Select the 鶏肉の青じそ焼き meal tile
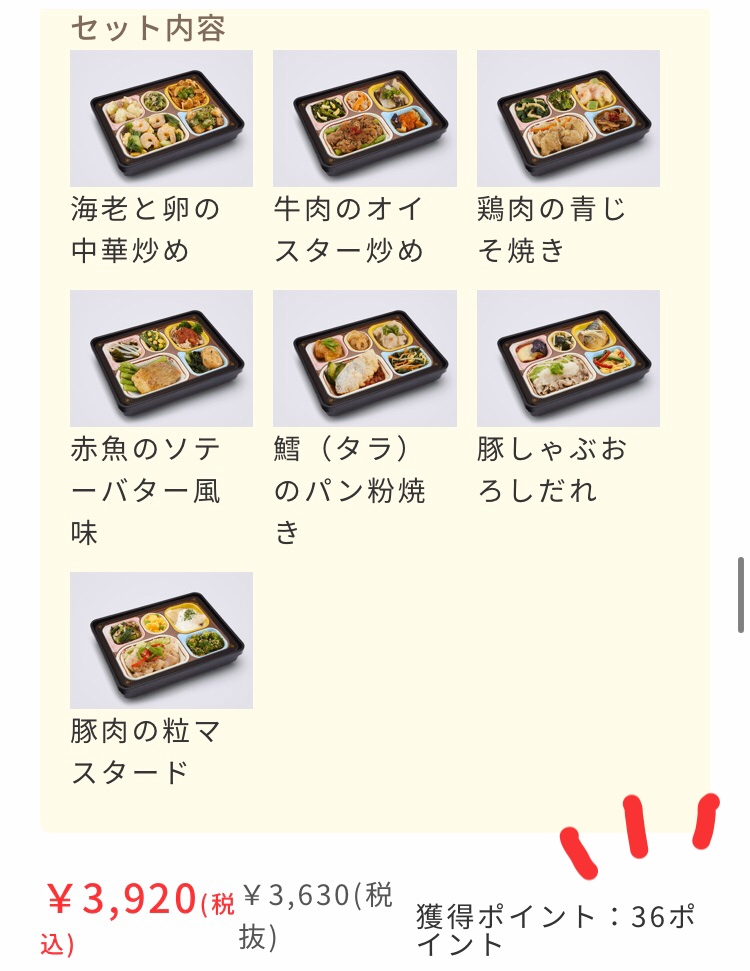The height and width of the screenshot is (971, 750). pyautogui.click(x=568, y=119)
